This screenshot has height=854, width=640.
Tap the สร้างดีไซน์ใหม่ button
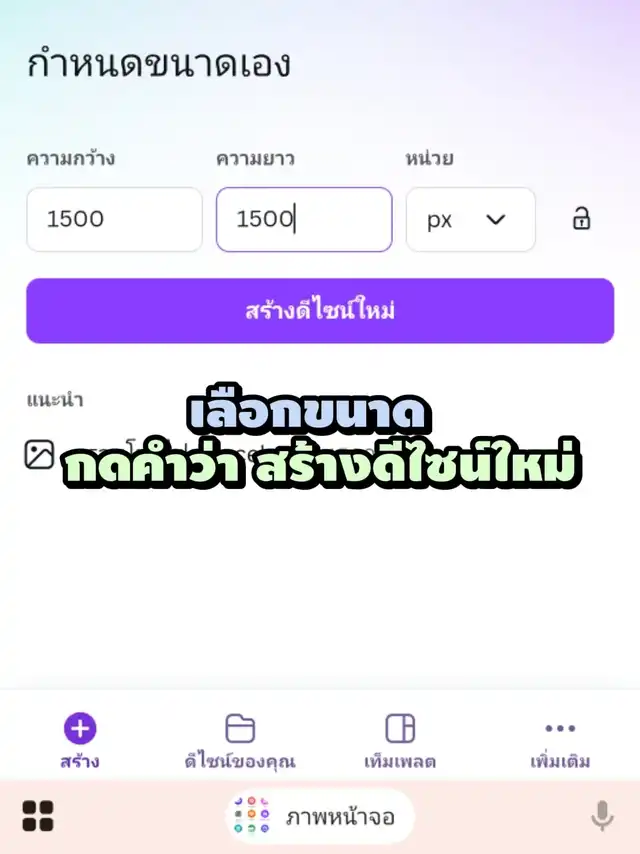[320, 311]
